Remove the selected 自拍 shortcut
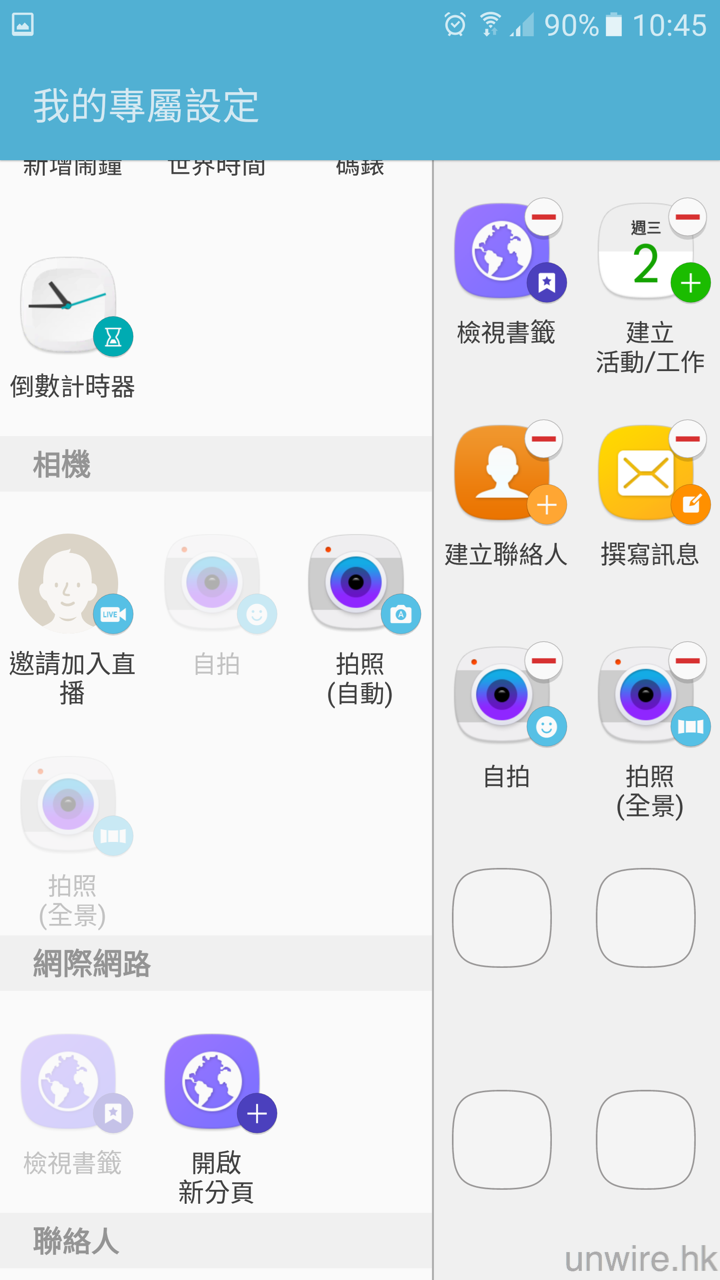The height and width of the screenshot is (1280, 720). click(544, 661)
